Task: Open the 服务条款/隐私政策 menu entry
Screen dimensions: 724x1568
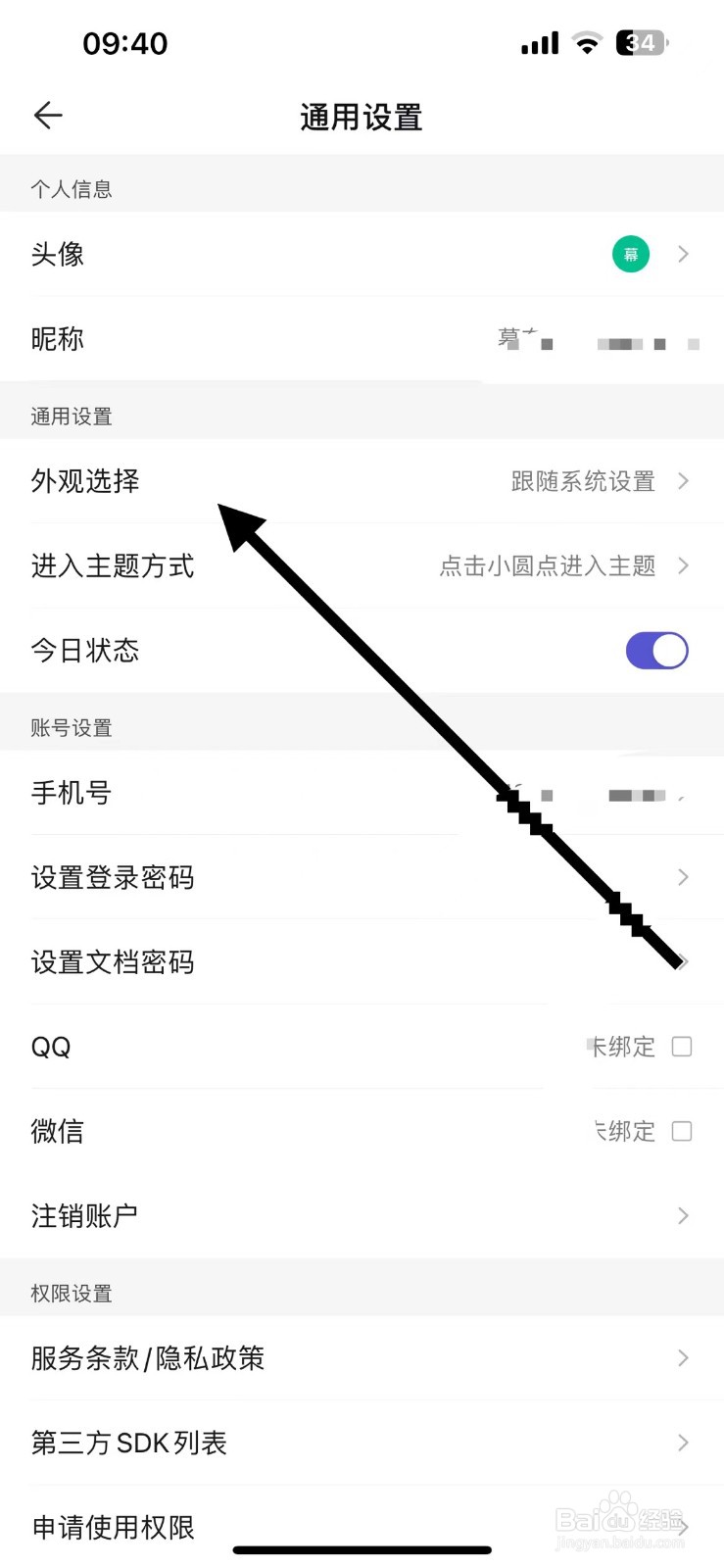Action: click(x=362, y=1357)
